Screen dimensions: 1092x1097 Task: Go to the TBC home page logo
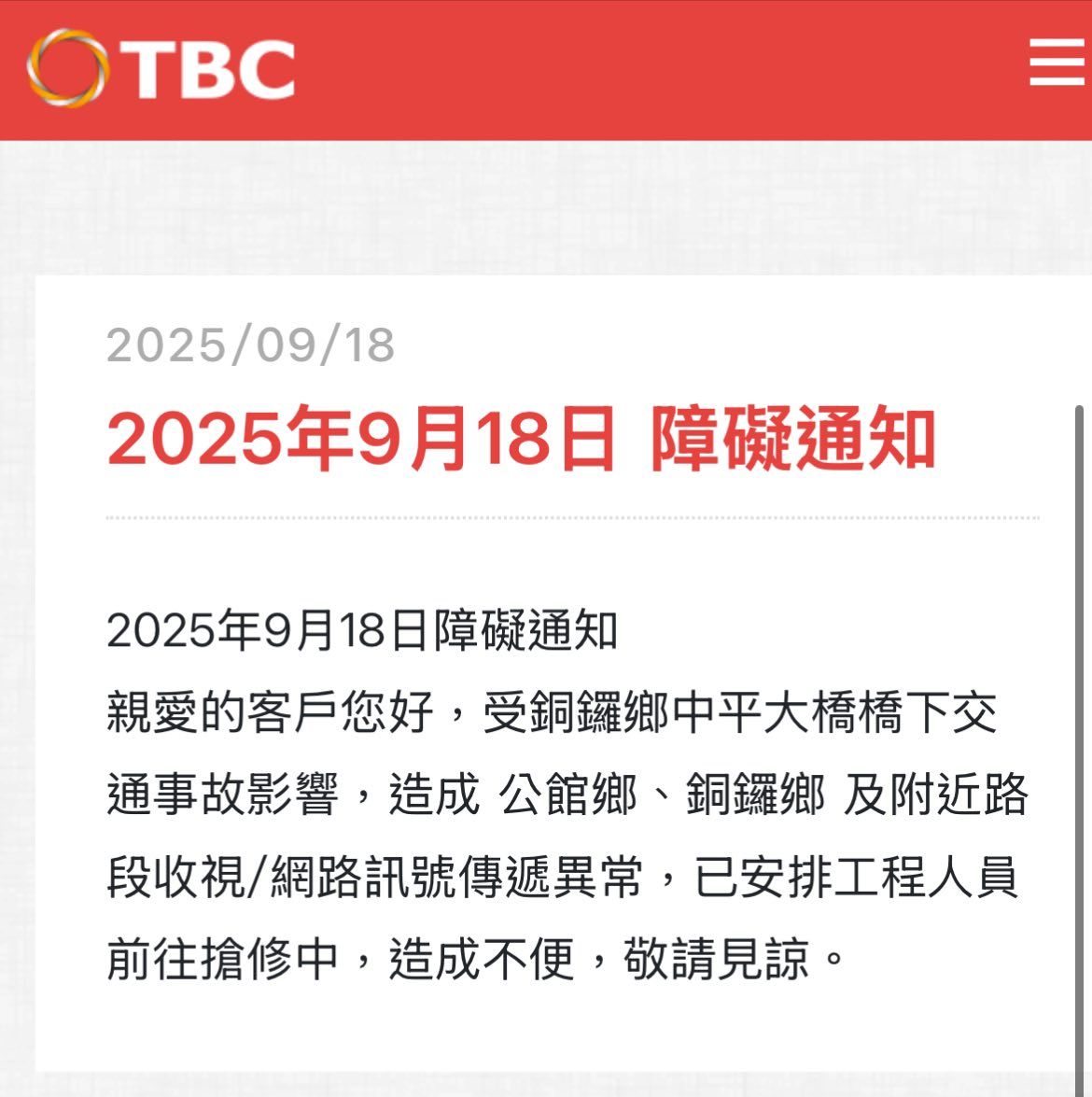[161, 68]
